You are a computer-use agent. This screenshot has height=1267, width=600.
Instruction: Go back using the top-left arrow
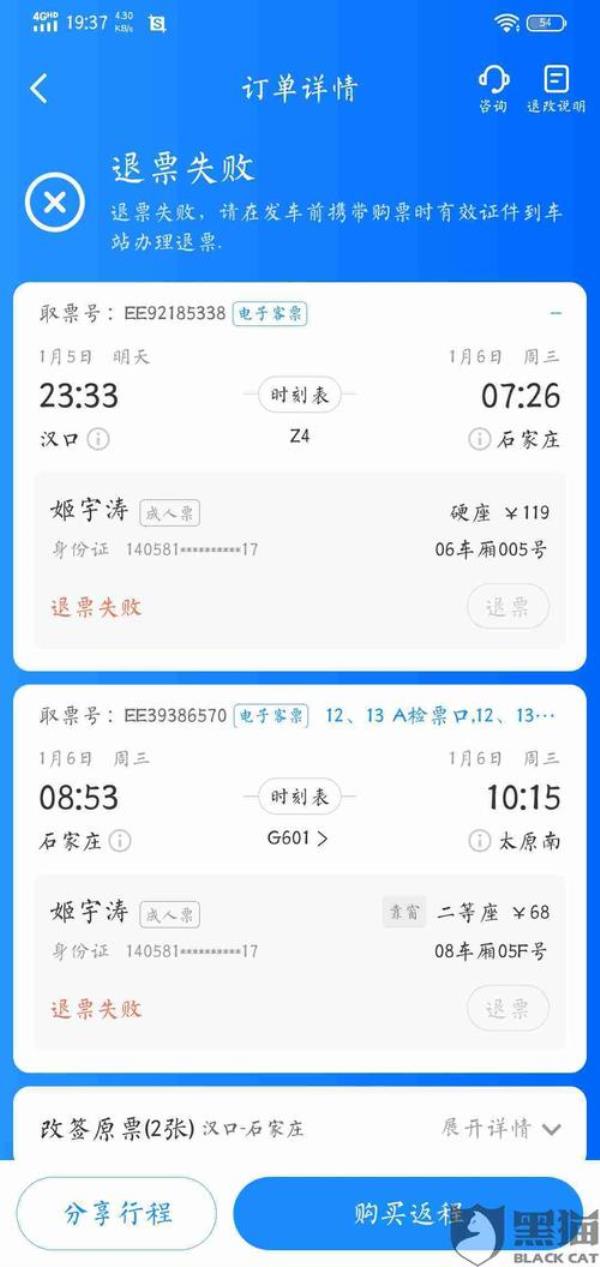pyautogui.click(x=38, y=88)
